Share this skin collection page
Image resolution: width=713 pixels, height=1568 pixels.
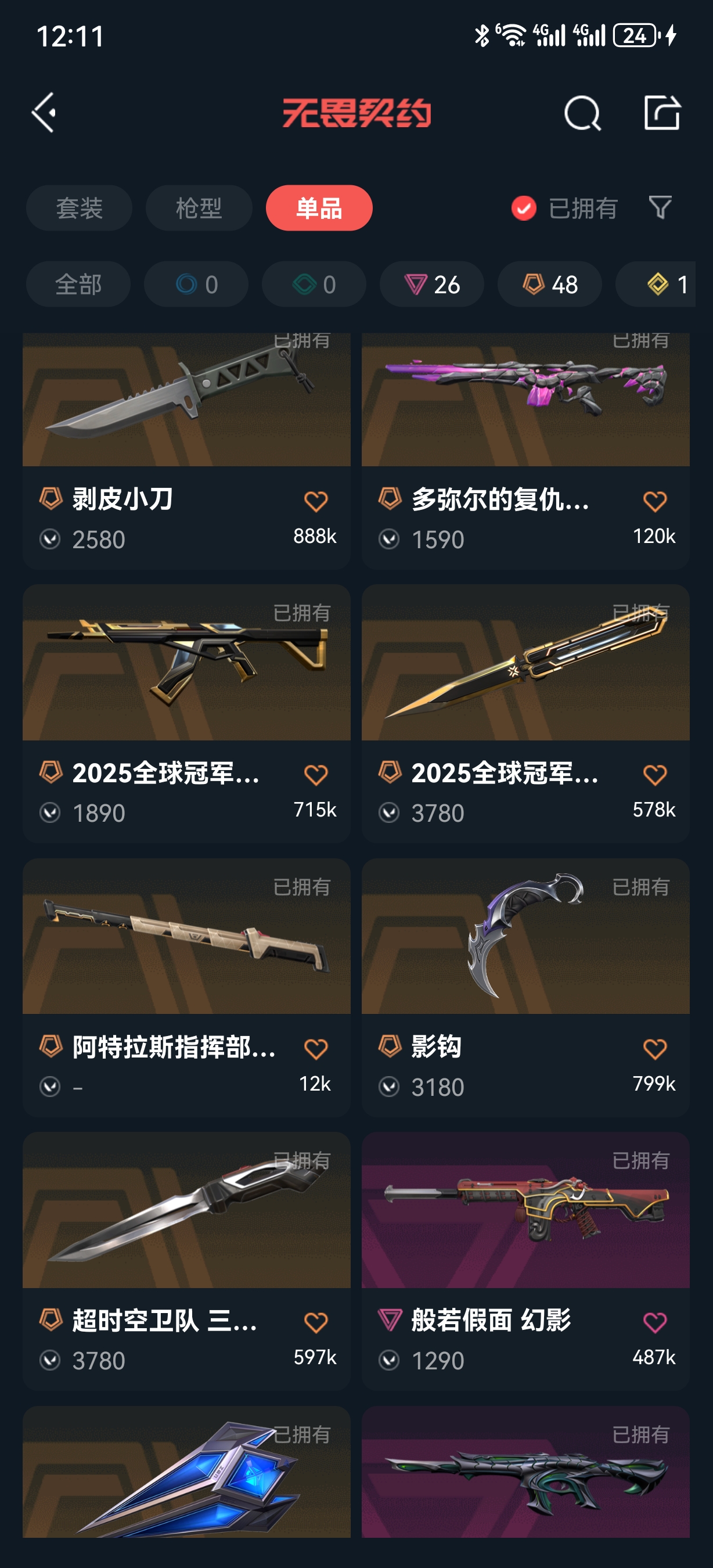pos(661,113)
